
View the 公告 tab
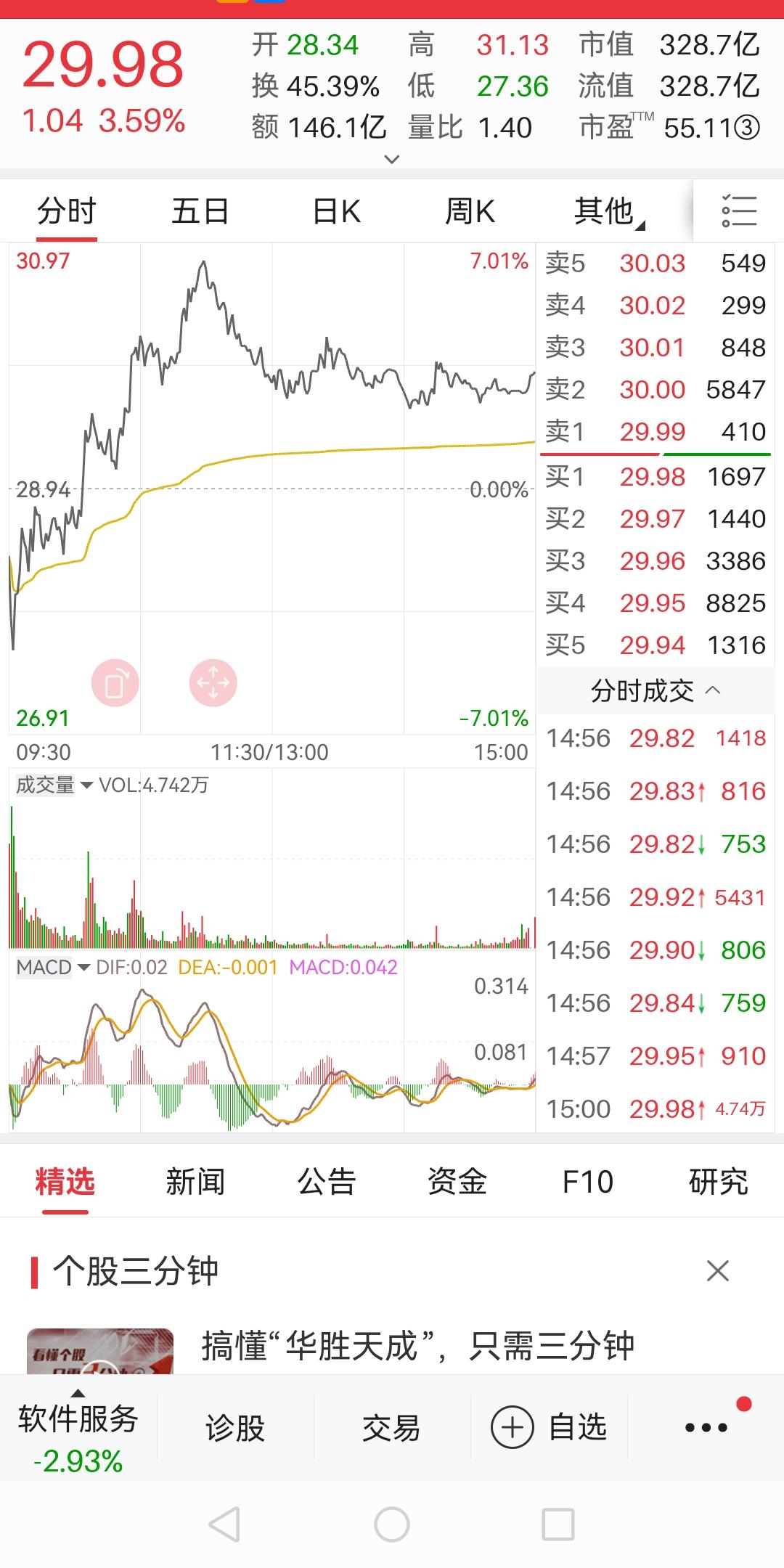coord(327,1182)
